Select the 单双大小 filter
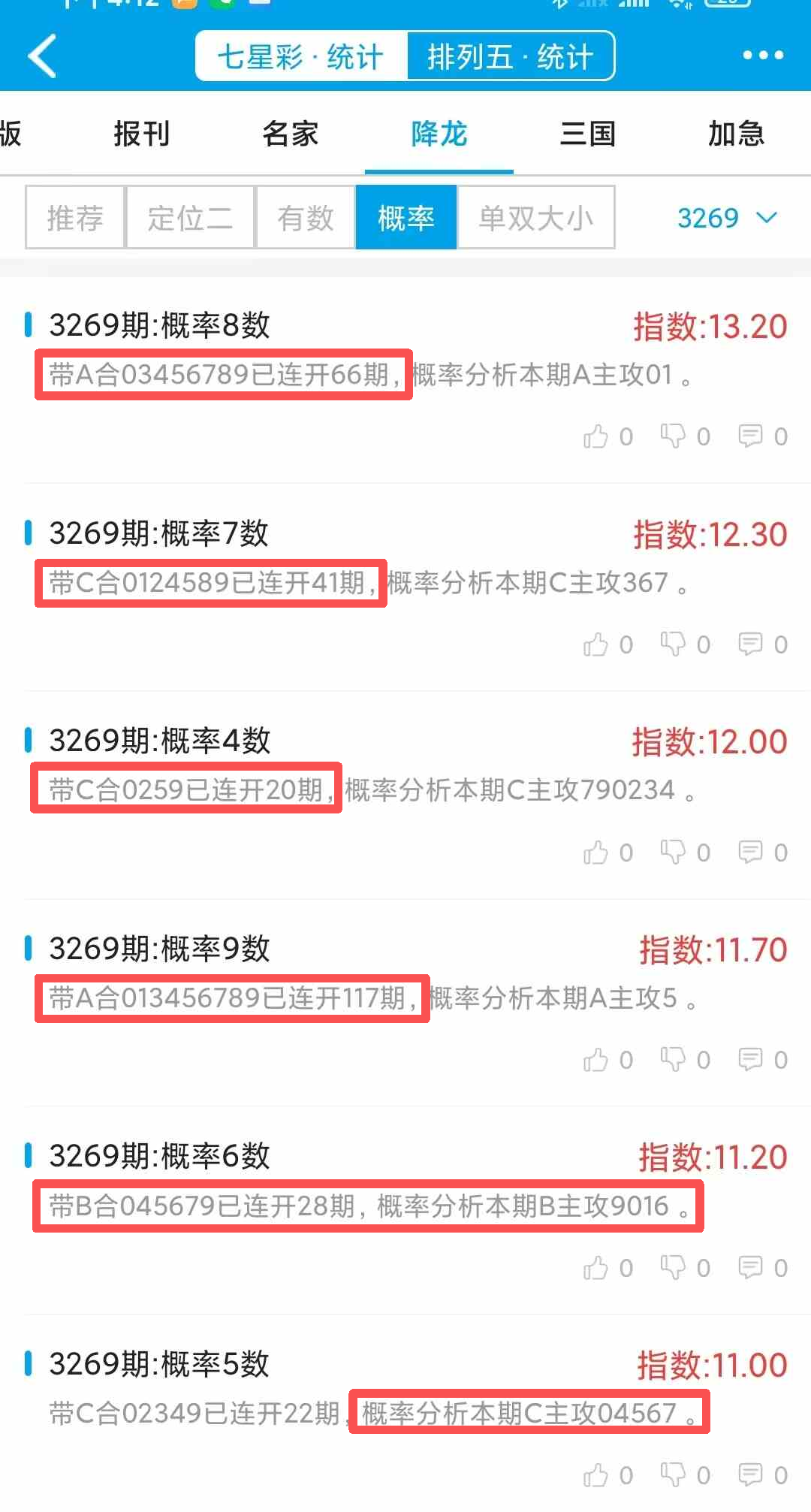The height and width of the screenshot is (1512, 811). pyautogui.click(x=536, y=218)
